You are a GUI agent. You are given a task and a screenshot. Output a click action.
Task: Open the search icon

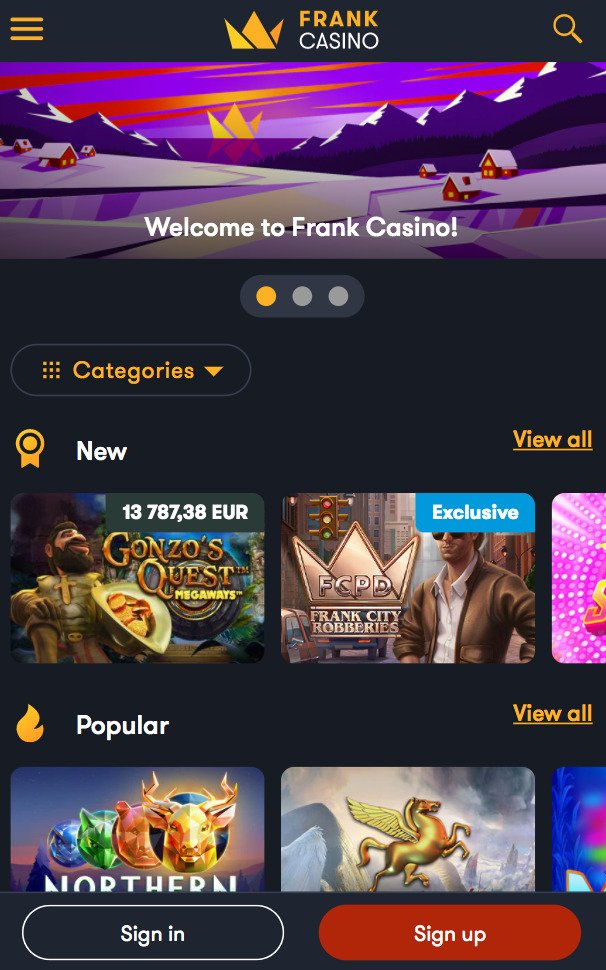(567, 29)
